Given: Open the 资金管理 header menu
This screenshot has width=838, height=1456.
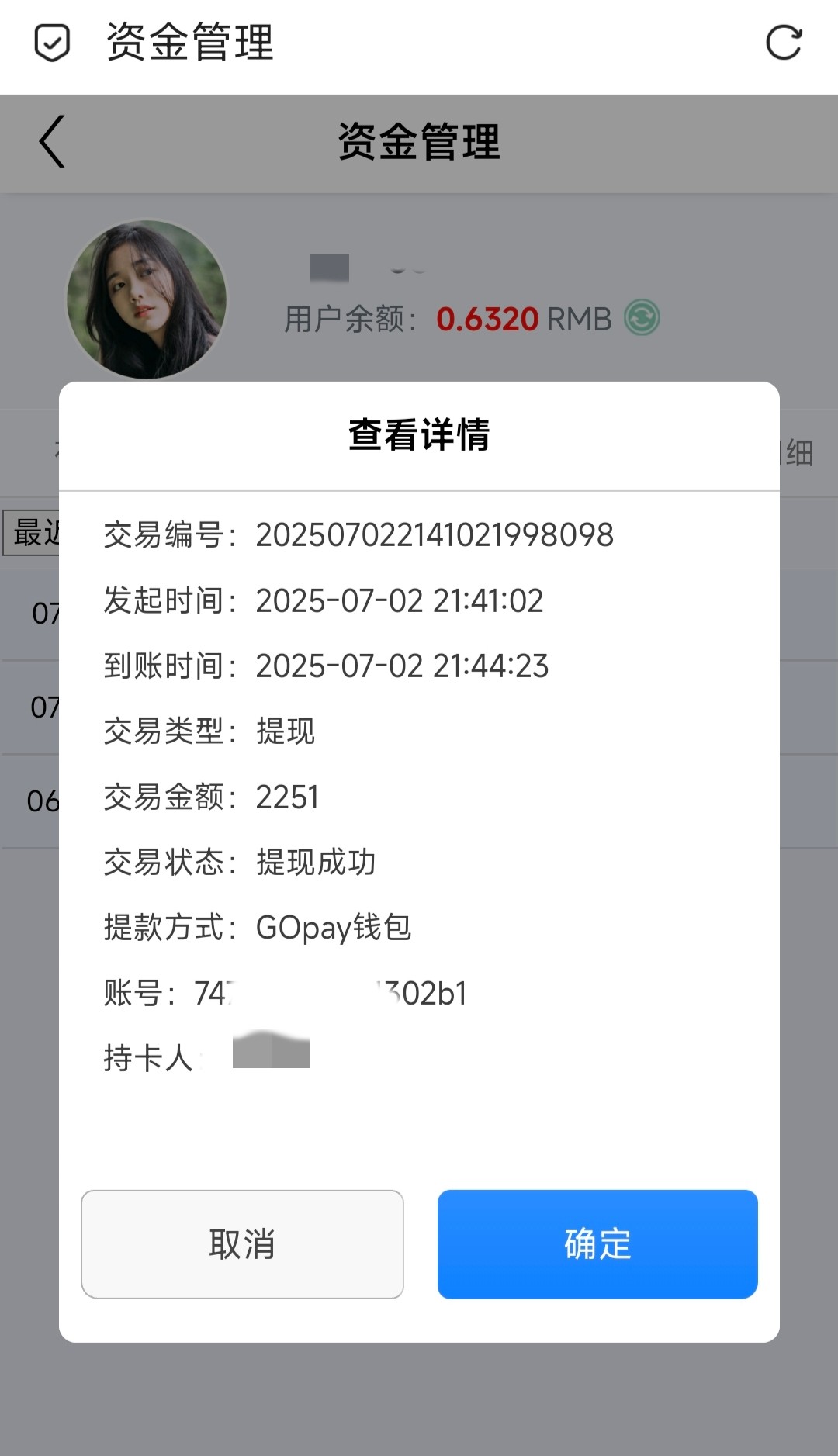Looking at the screenshot, I should [x=190, y=44].
